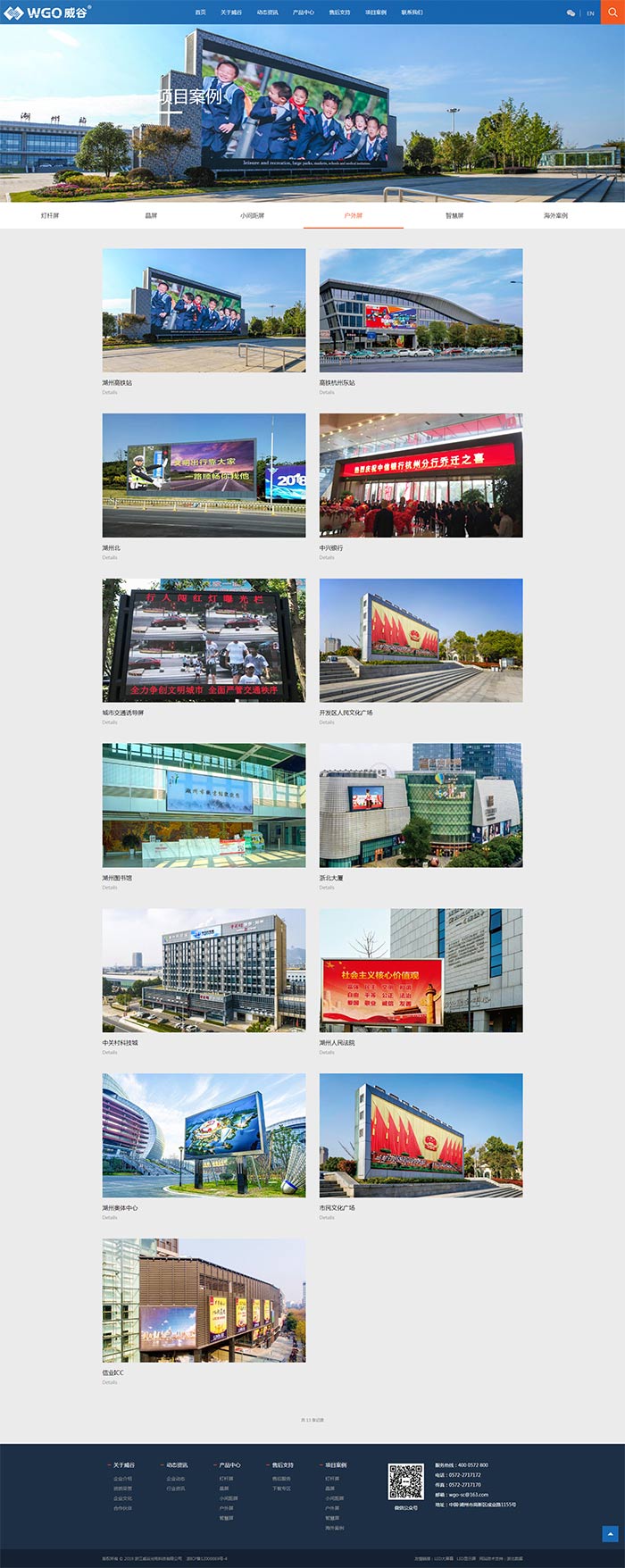Switch to the 灯杆屏 category tab

(50, 215)
